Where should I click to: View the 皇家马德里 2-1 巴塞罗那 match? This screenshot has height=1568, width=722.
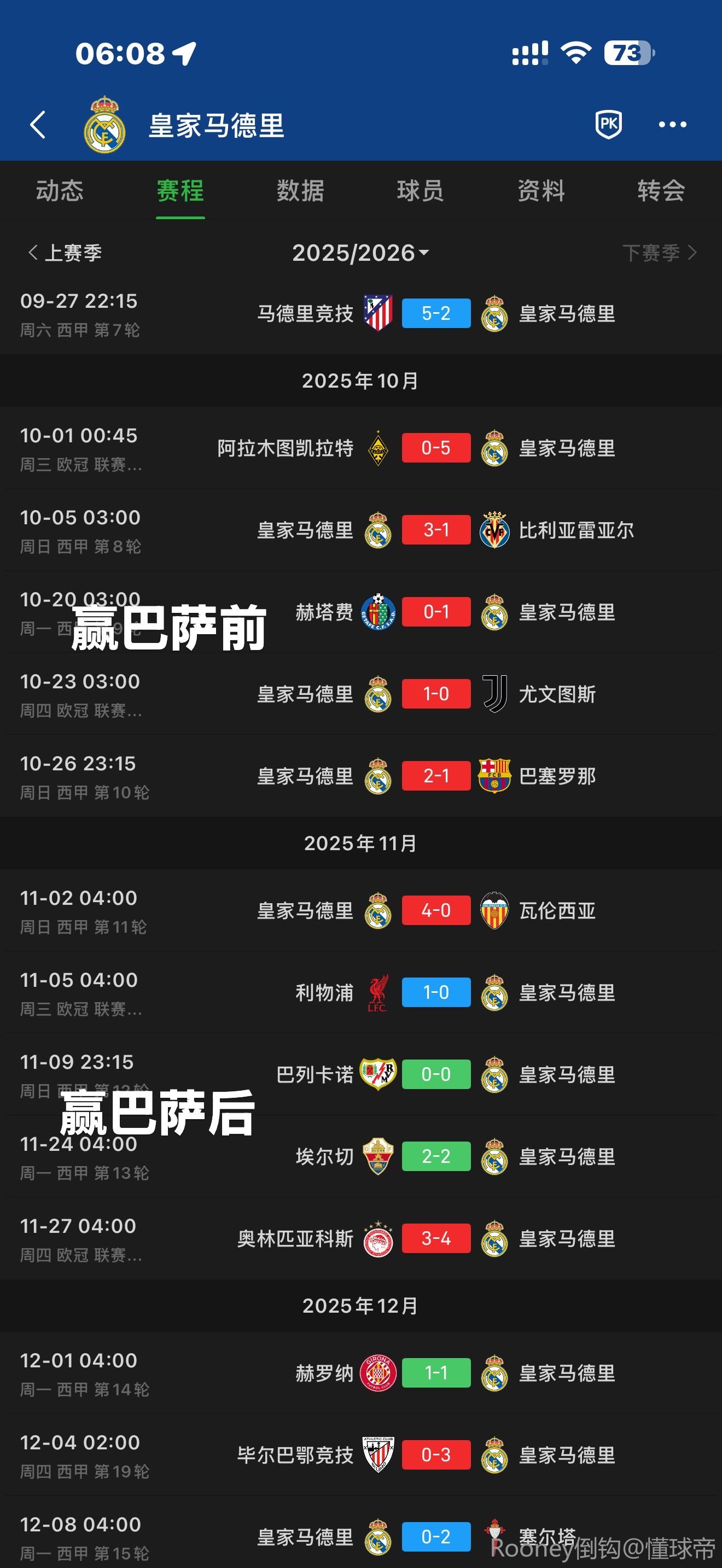[436, 776]
